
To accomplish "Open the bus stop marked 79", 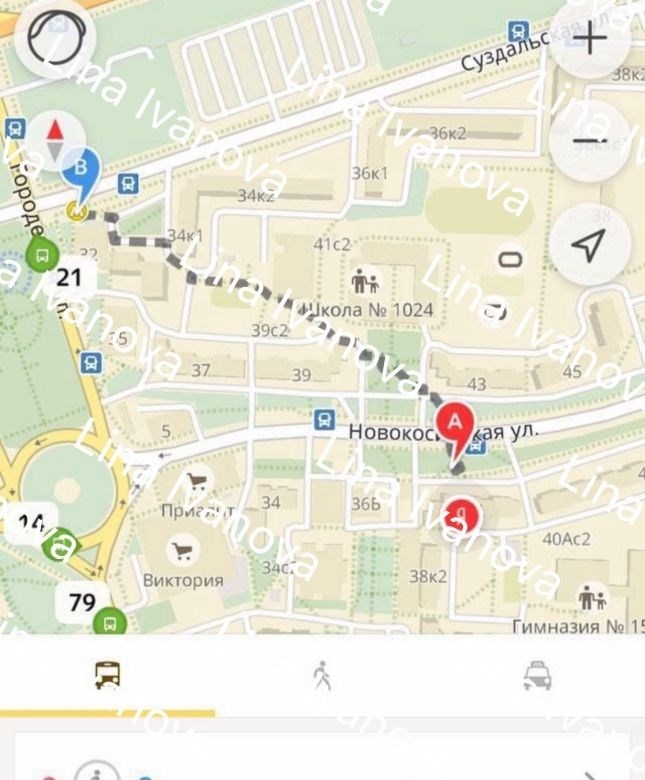I will coord(110,623).
